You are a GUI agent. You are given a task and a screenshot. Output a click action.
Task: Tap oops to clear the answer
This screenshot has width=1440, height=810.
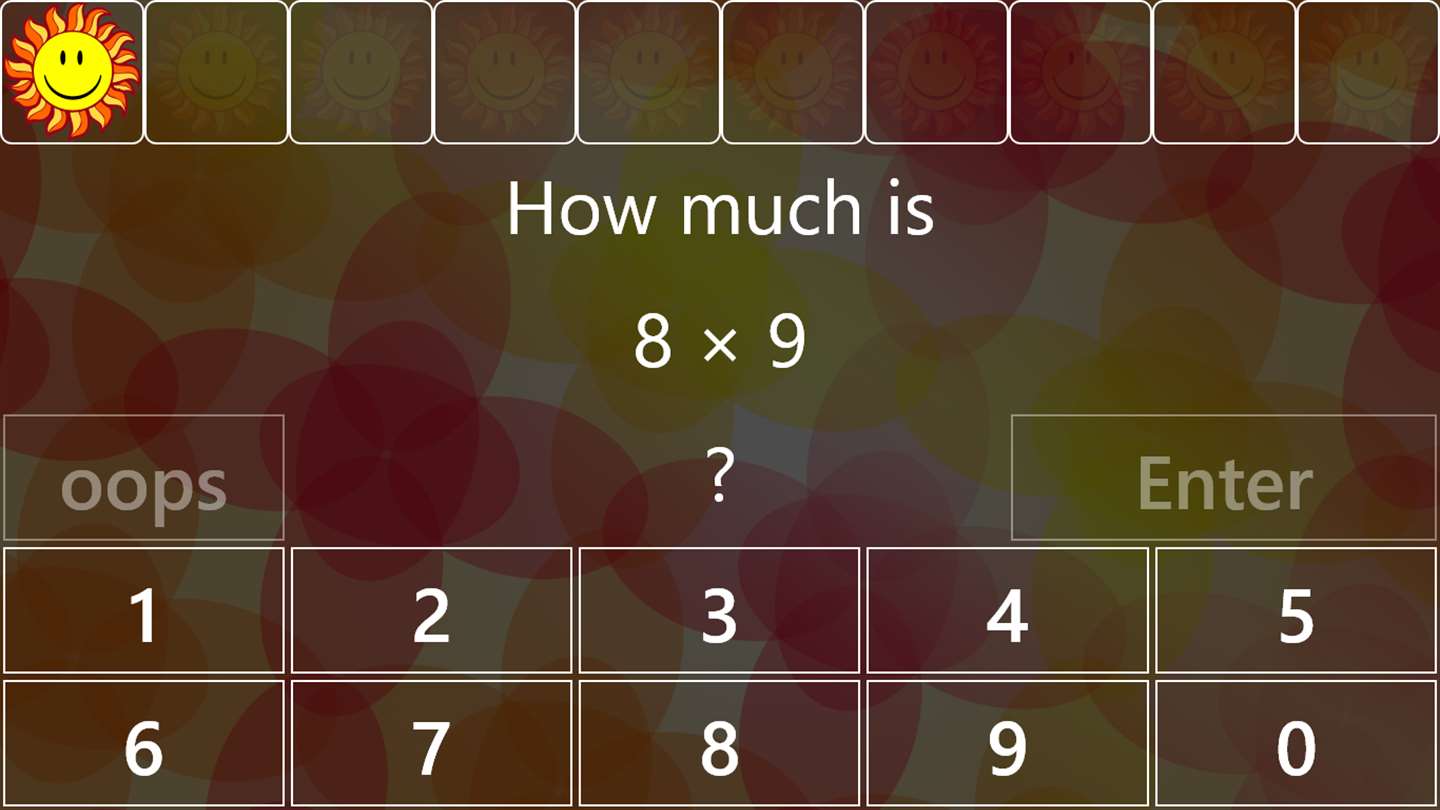tap(144, 478)
